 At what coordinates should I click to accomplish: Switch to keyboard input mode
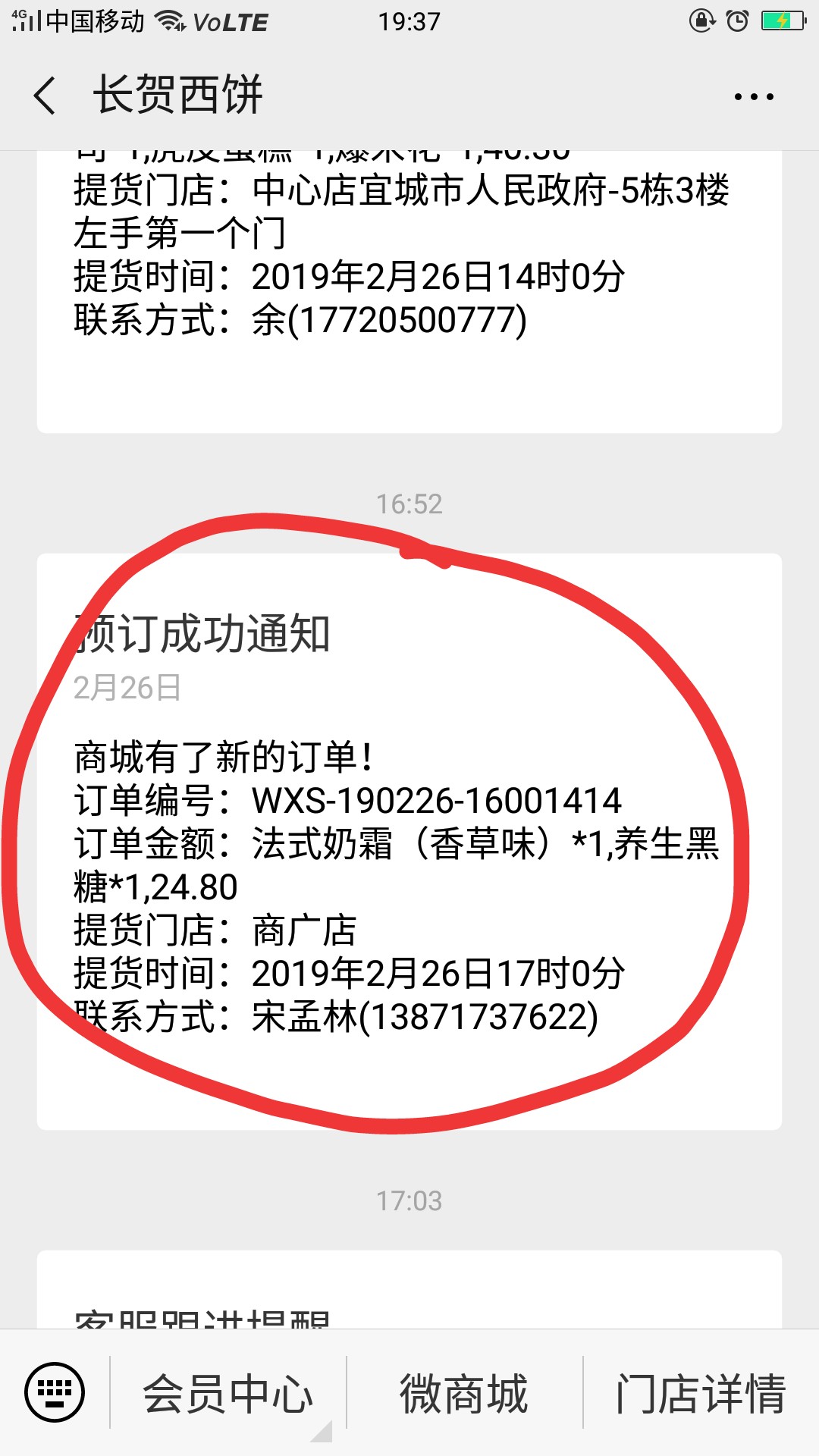coord(55,1392)
